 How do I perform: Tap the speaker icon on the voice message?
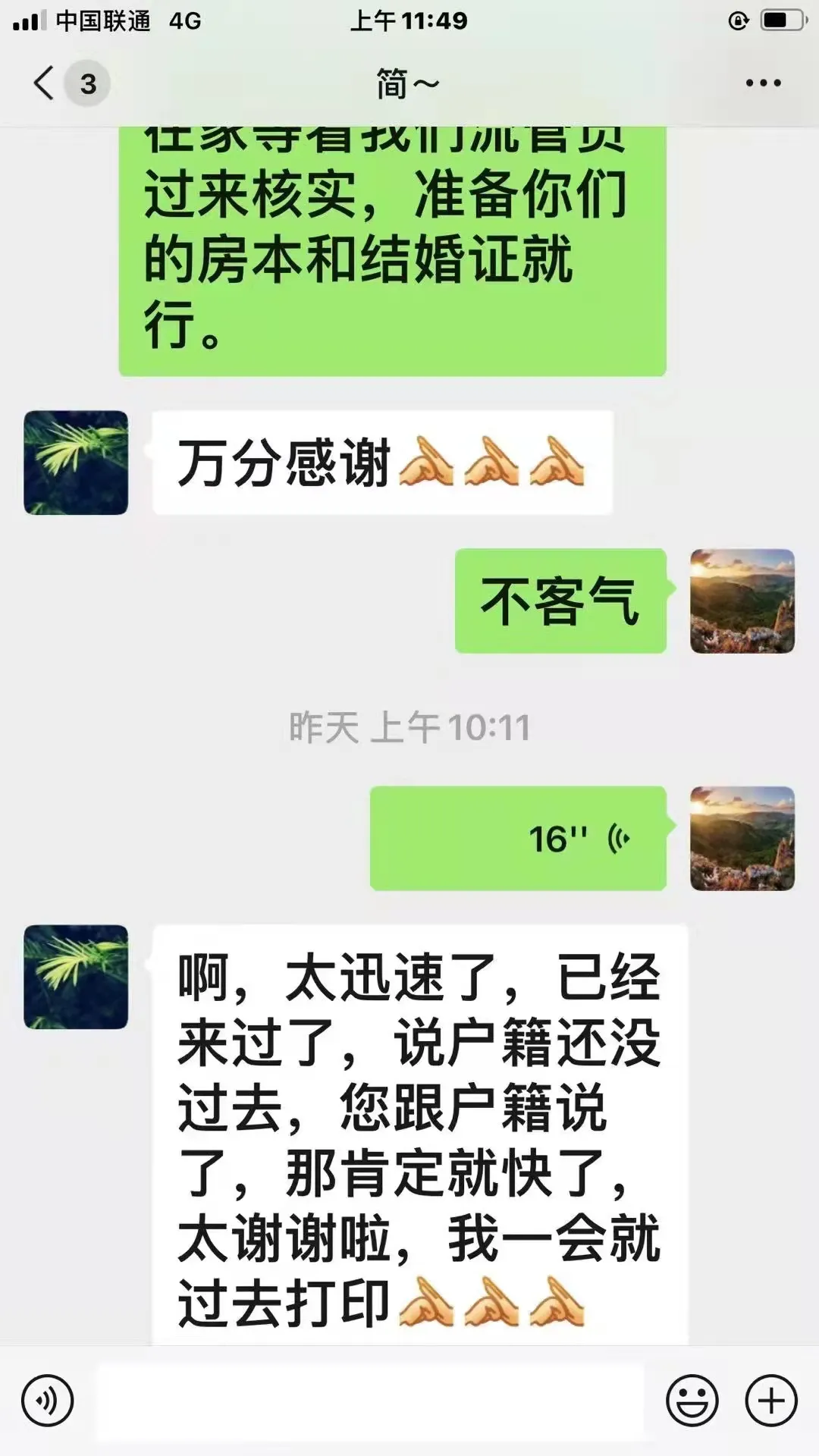click(622, 838)
